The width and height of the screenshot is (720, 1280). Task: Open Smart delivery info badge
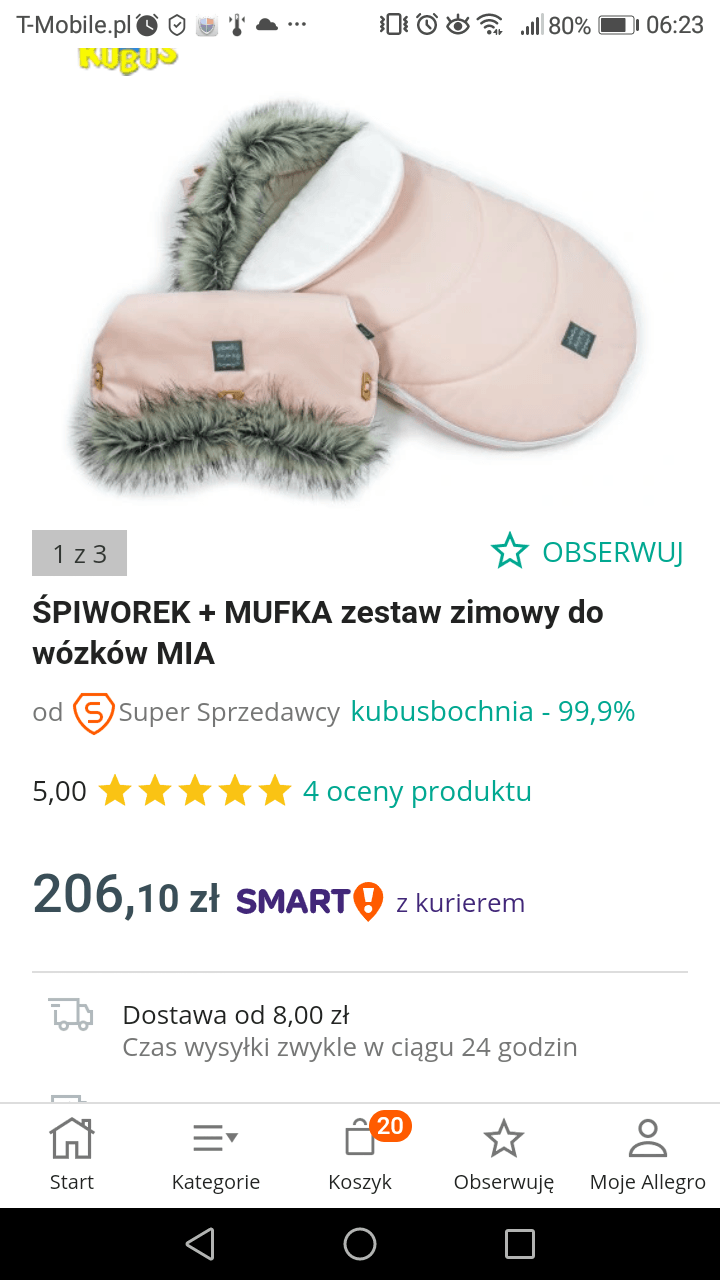click(x=310, y=901)
